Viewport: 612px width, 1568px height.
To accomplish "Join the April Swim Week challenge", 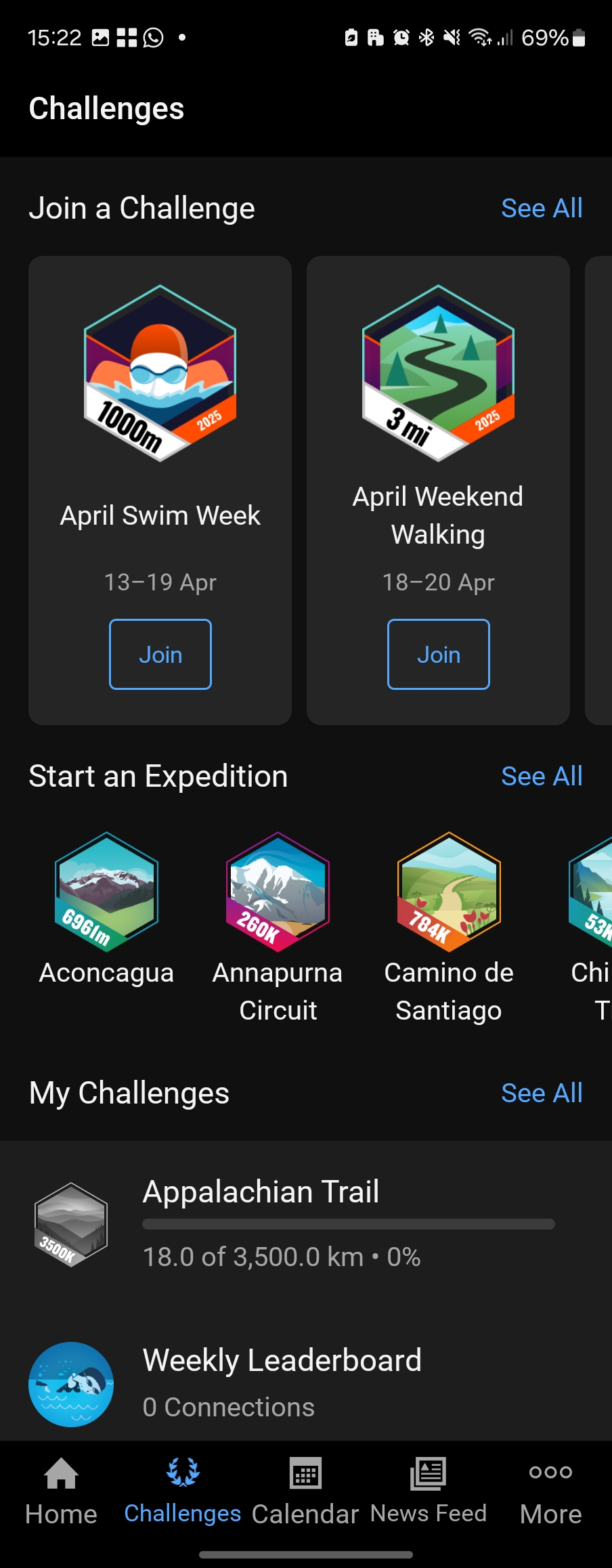I will [160, 654].
